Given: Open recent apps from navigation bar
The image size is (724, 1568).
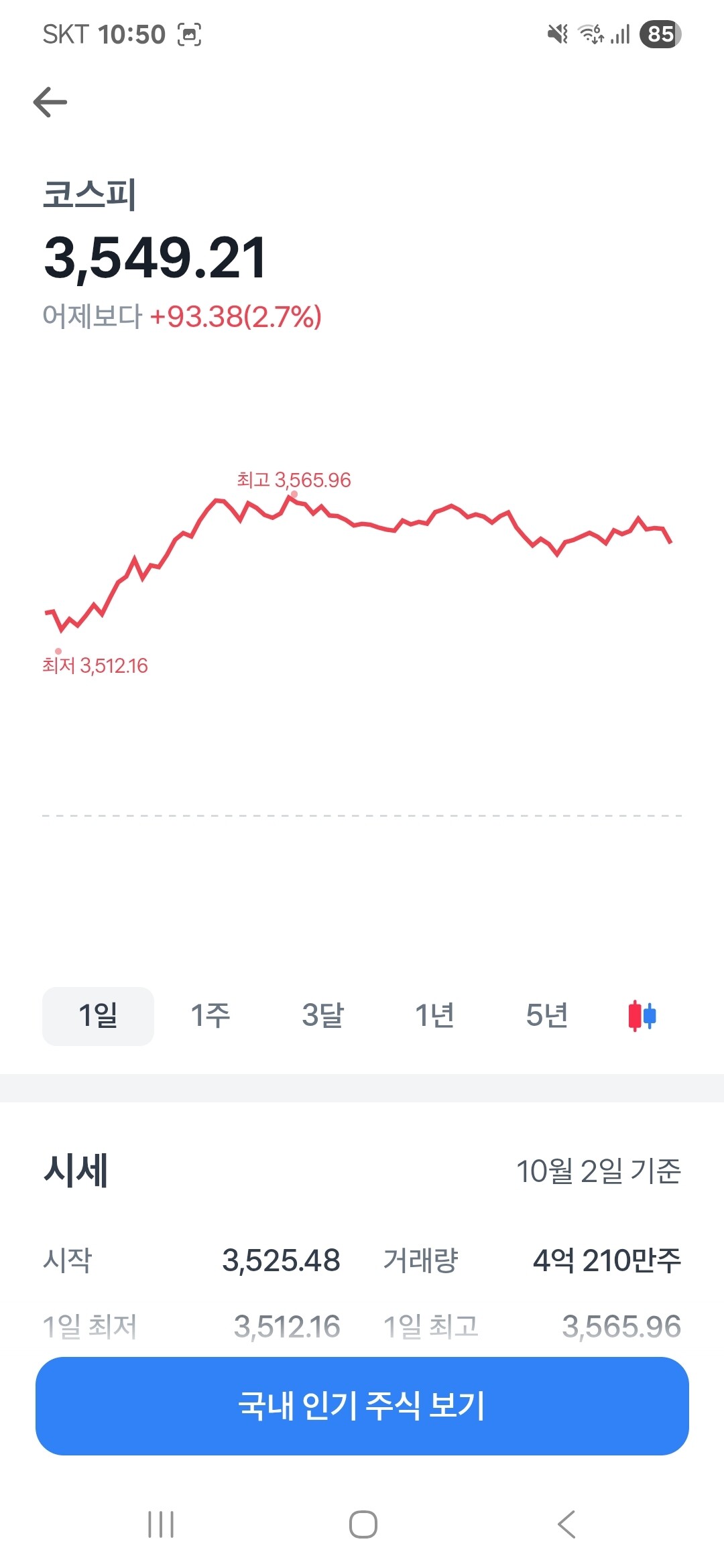Looking at the screenshot, I should 161,1524.
